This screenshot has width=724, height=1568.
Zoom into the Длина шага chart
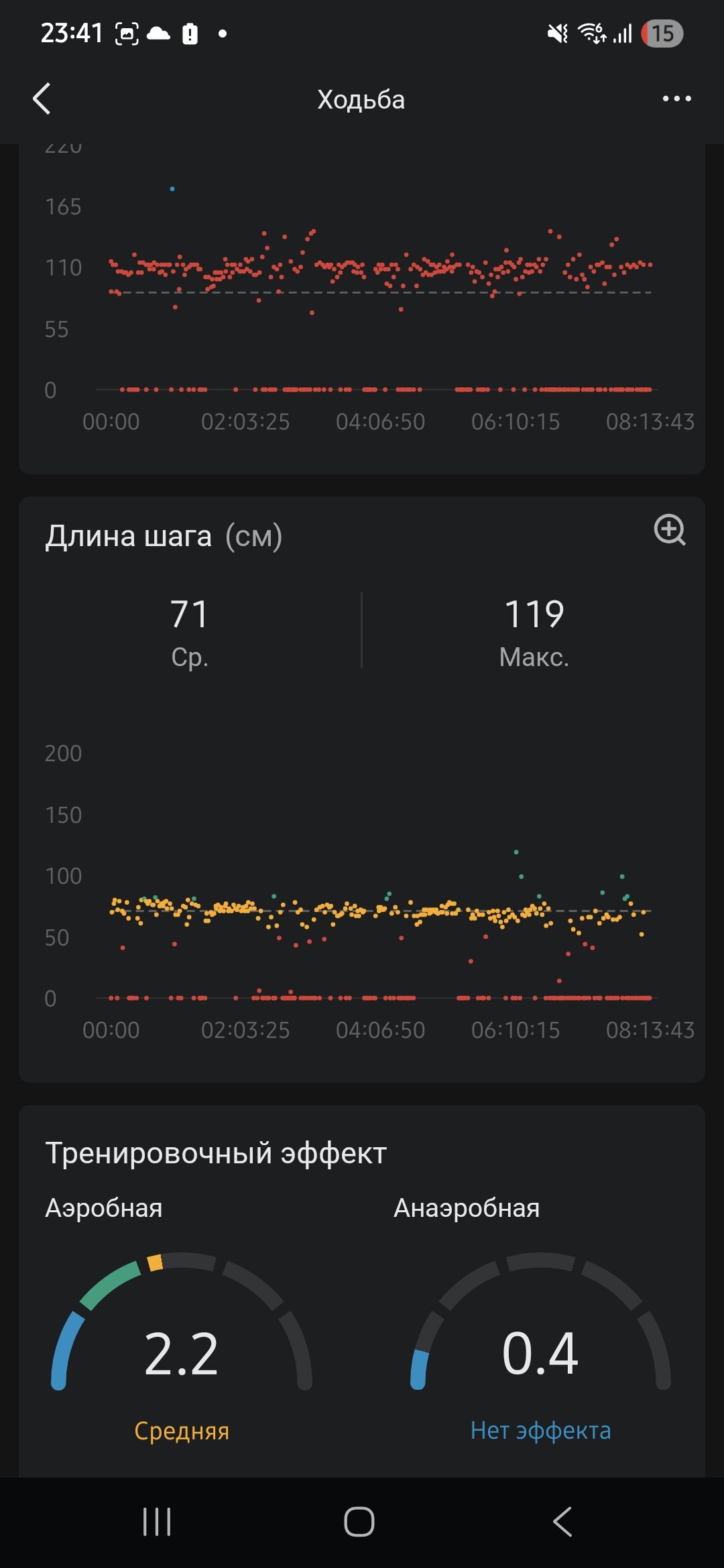coord(669,530)
